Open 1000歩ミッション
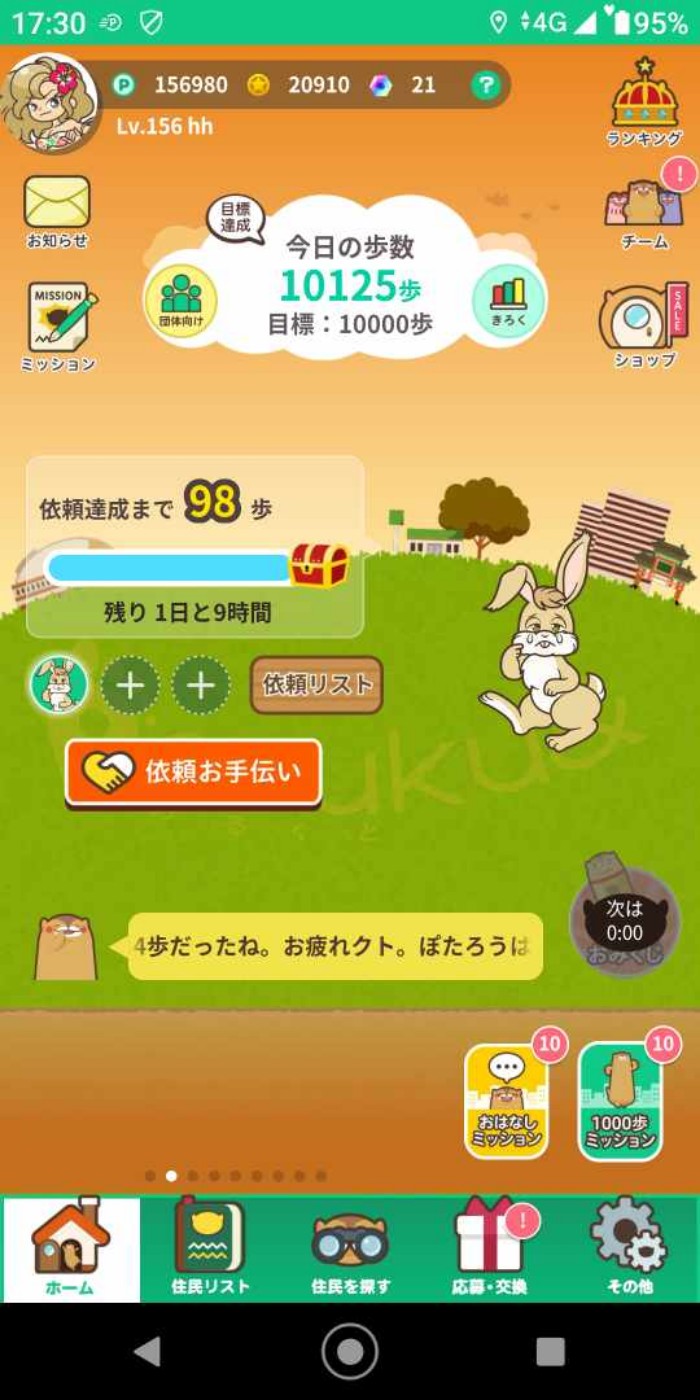This screenshot has height=1400, width=700. (621, 1101)
